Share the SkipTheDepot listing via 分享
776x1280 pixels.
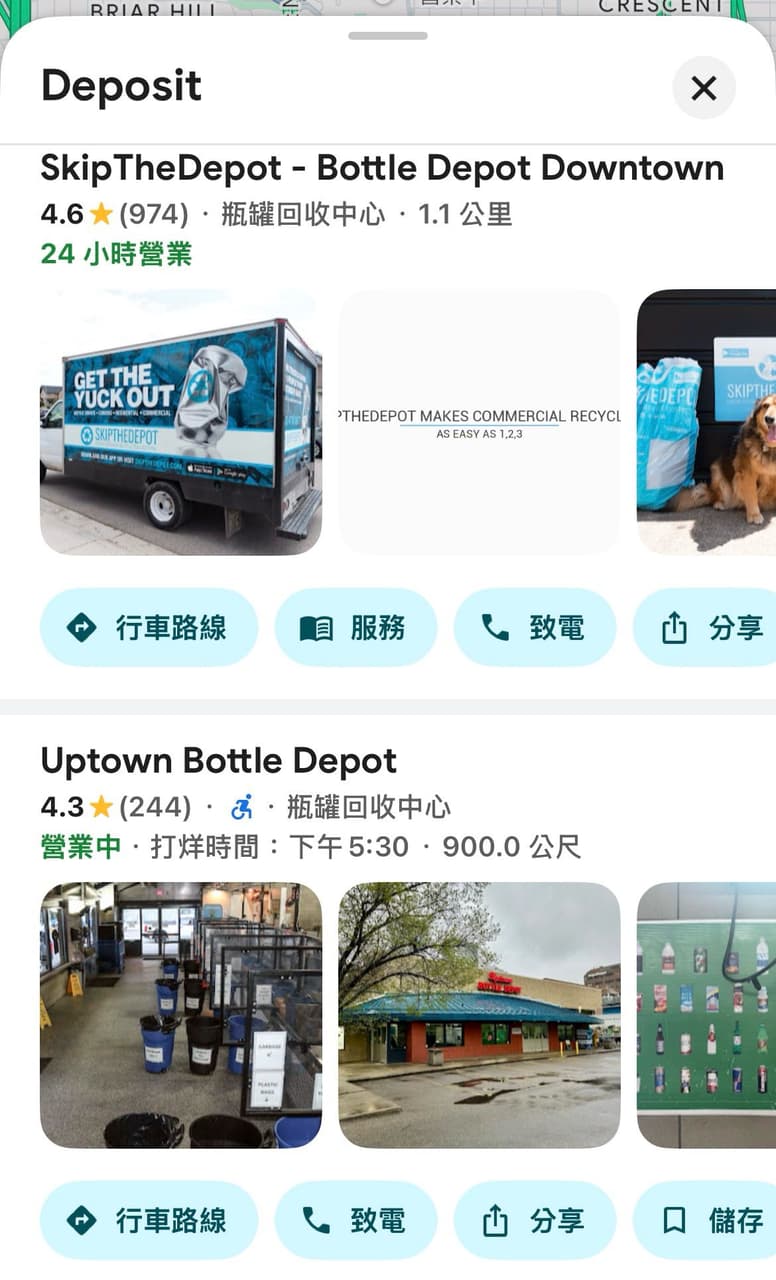coord(705,627)
